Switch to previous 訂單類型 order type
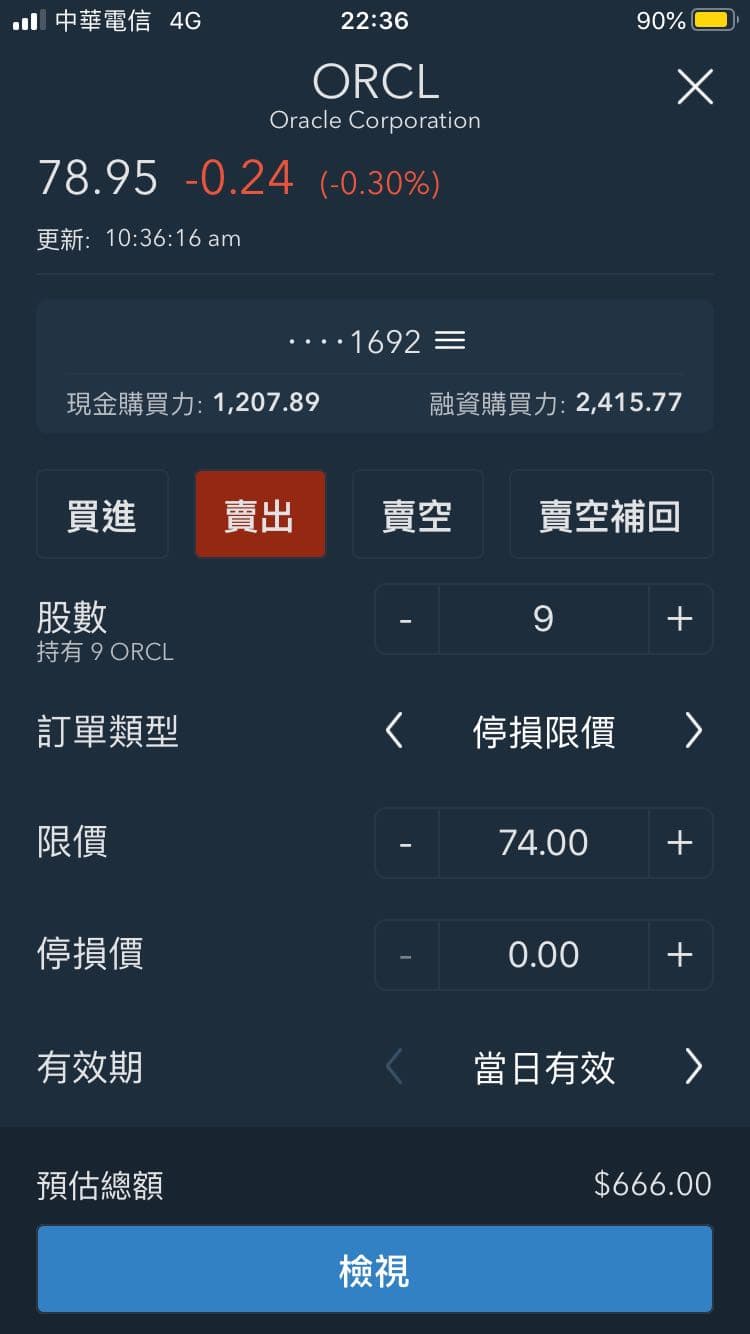750x1334 pixels. pyautogui.click(x=395, y=732)
